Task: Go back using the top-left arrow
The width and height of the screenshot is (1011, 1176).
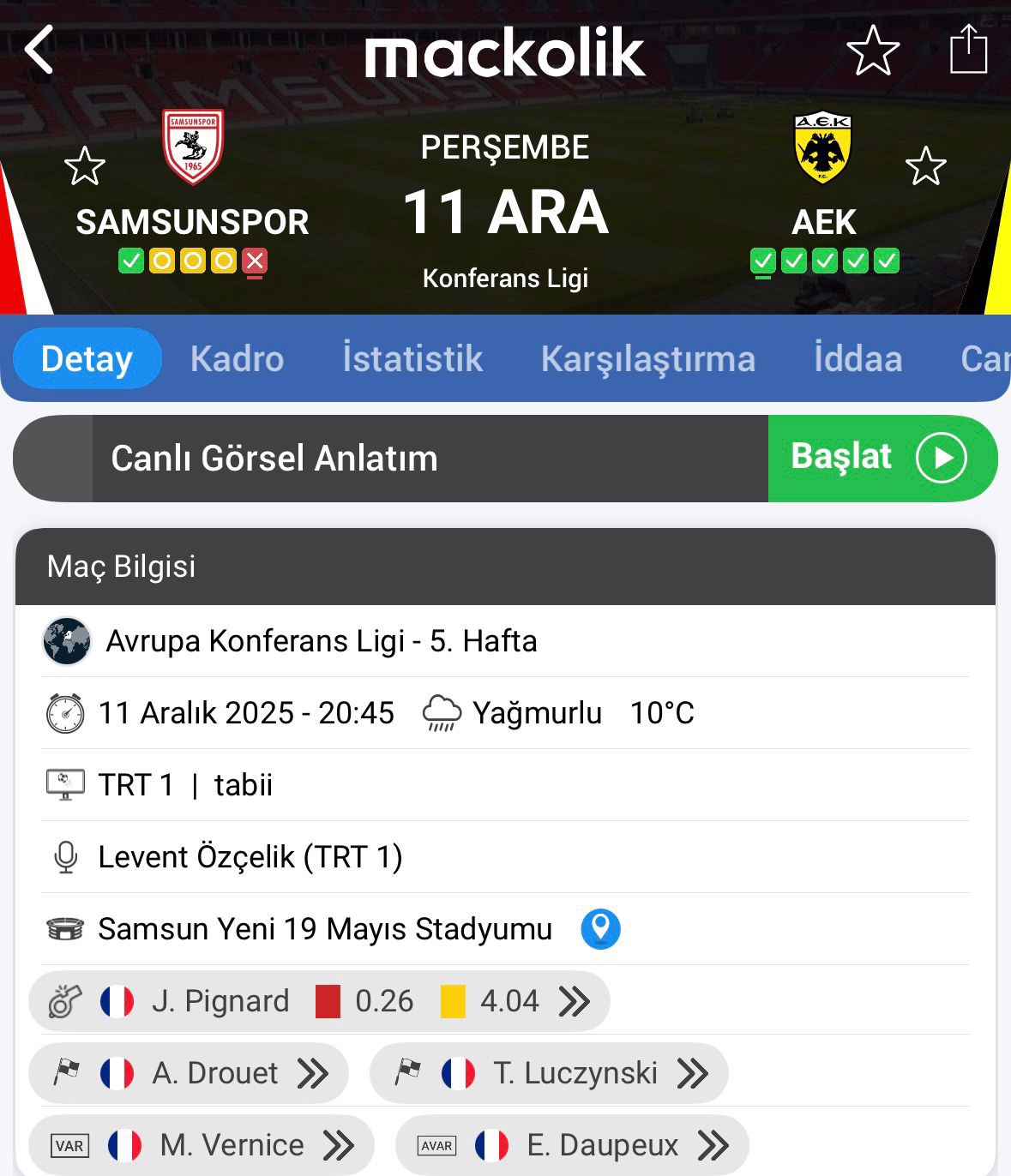Action: point(39,50)
